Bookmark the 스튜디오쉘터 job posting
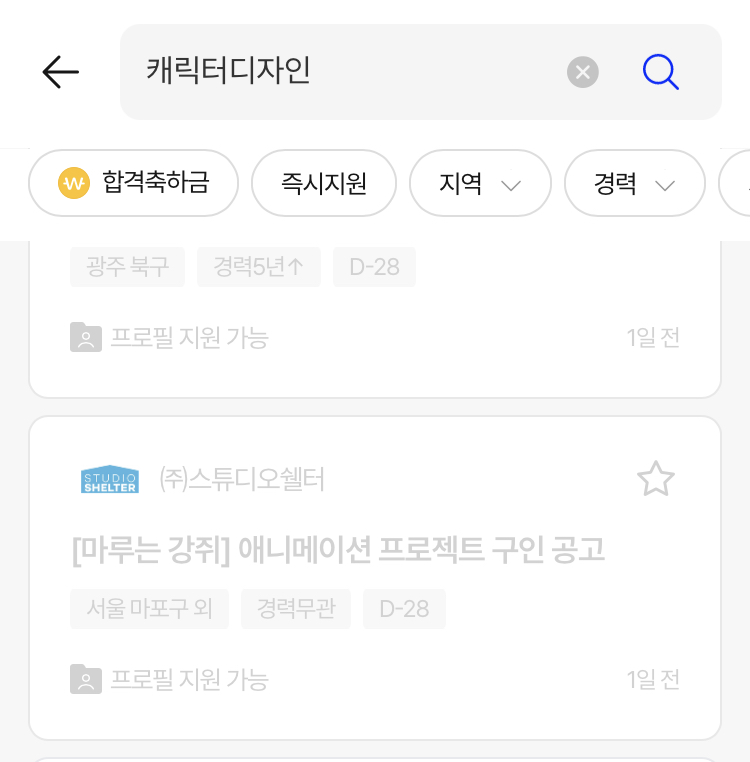Viewport: 750px width, 762px height. coord(656,479)
